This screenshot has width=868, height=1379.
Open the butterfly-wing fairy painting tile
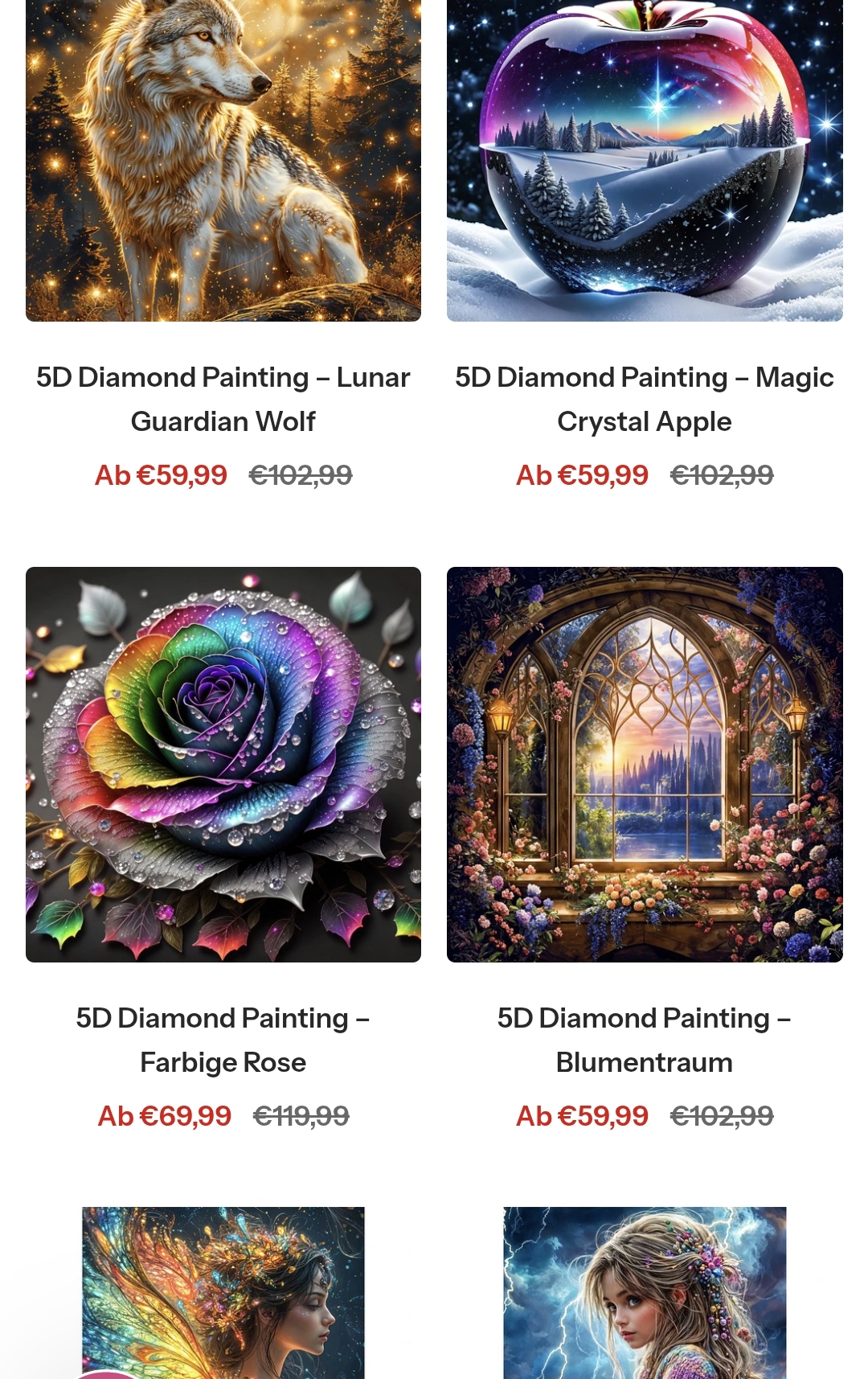[x=223, y=1295]
